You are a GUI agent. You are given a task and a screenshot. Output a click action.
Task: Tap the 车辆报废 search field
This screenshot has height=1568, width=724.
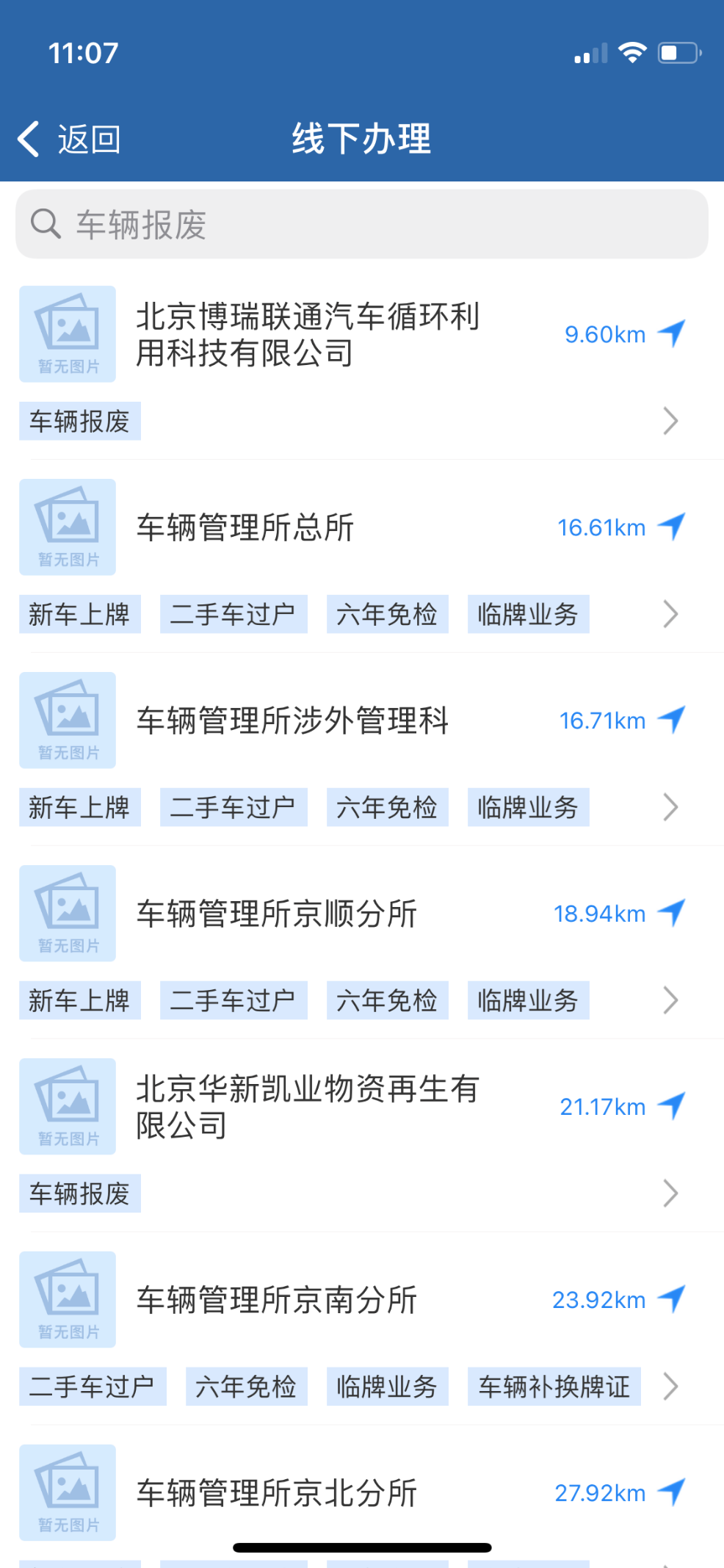click(362, 224)
